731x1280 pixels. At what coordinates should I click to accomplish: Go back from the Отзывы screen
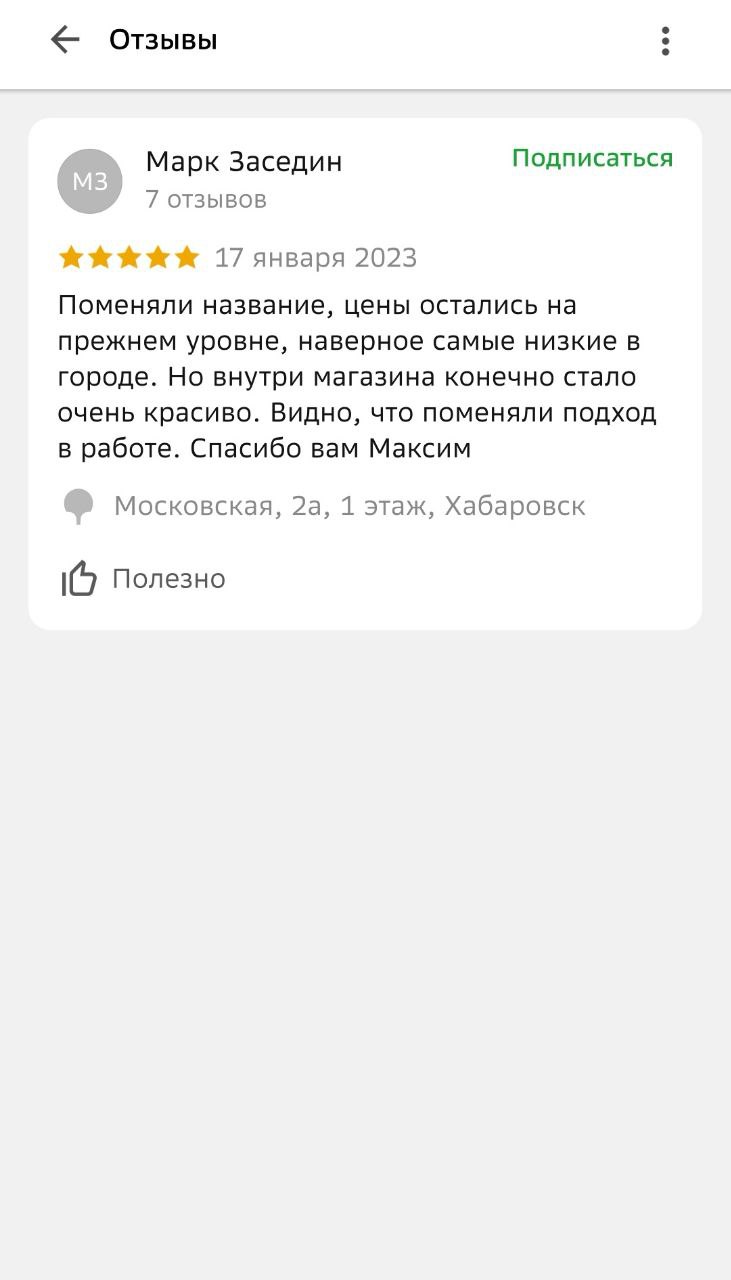pyautogui.click(x=65, y=40)
